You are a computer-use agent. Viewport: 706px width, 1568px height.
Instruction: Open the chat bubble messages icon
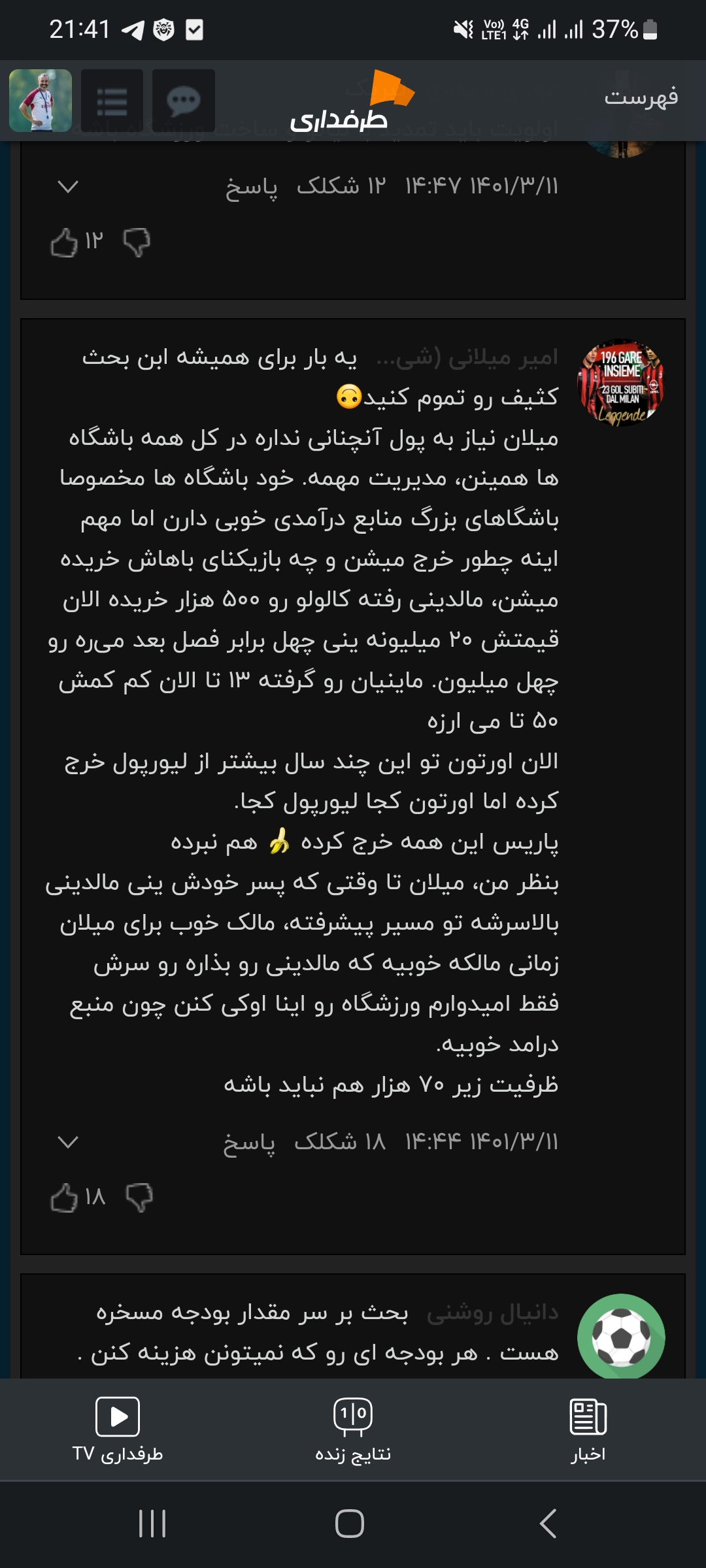point(184,101)
